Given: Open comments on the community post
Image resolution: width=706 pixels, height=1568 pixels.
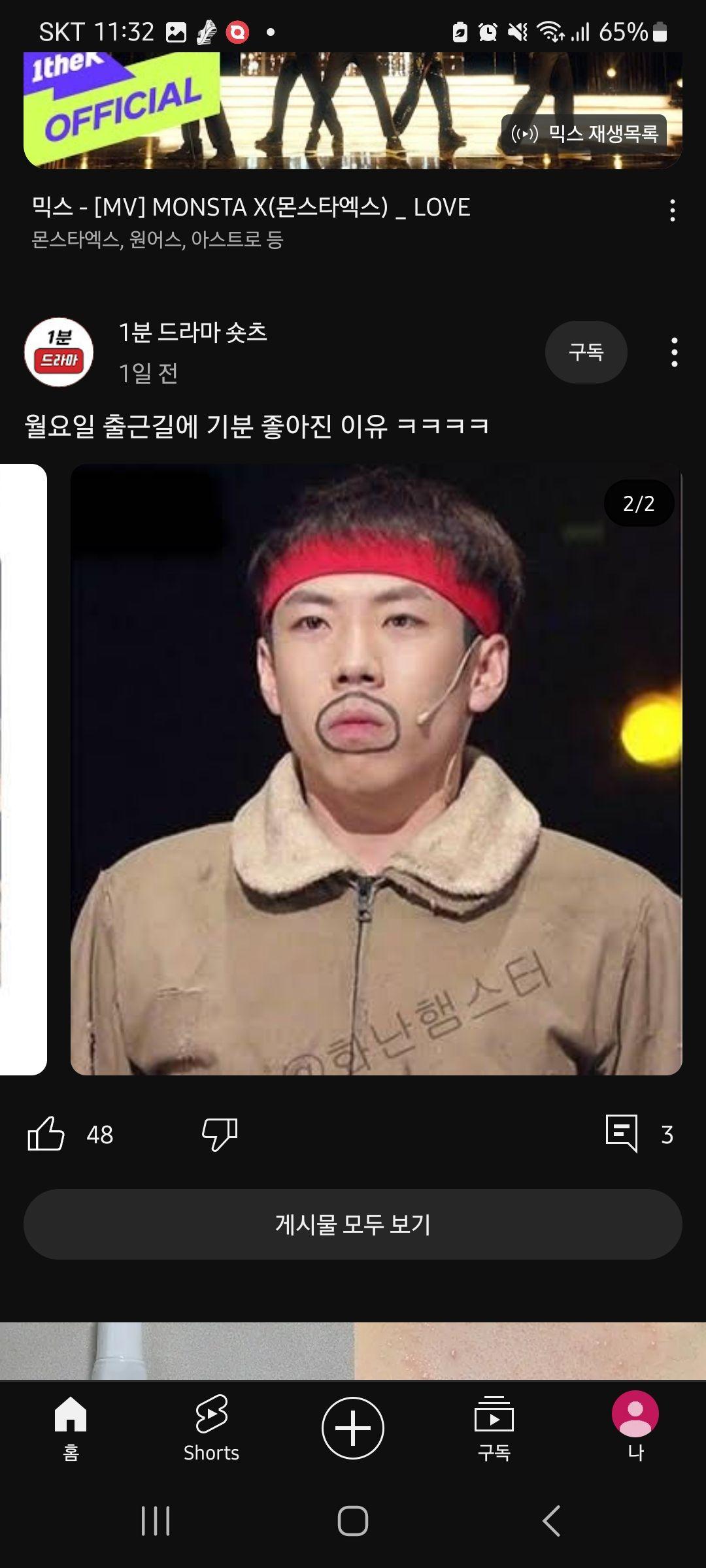Looking at the screenshot, I should click(622, 1134).
